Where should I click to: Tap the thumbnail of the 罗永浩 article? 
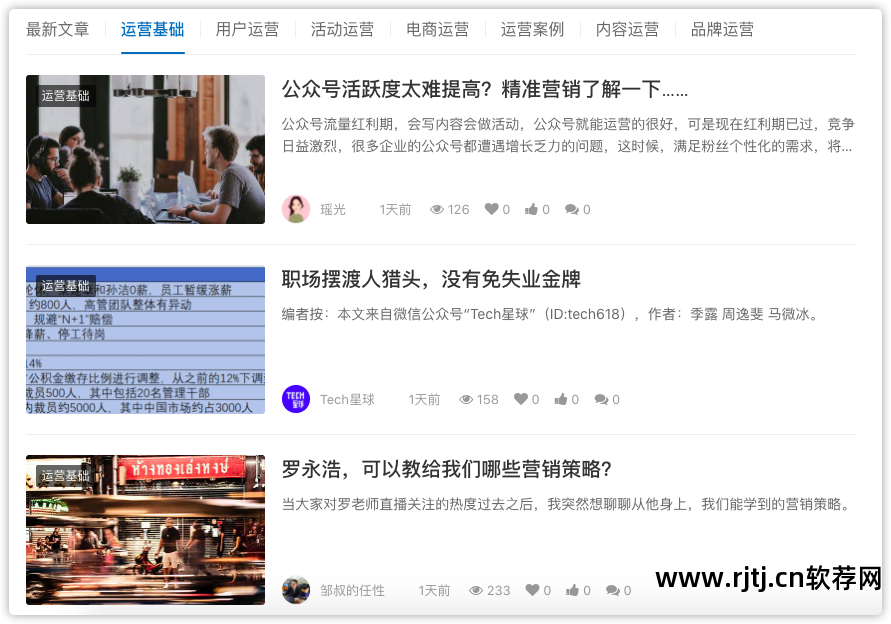pos(145,530)
